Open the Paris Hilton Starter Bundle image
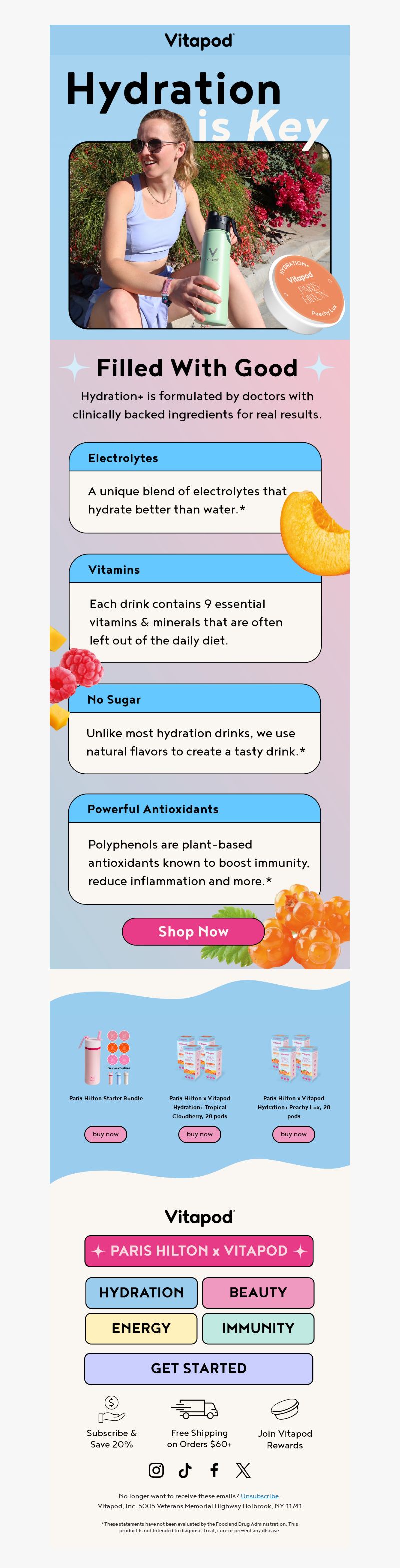Image resolution: width=400 pixels, height=1568 pixels. click(106, 1058)
